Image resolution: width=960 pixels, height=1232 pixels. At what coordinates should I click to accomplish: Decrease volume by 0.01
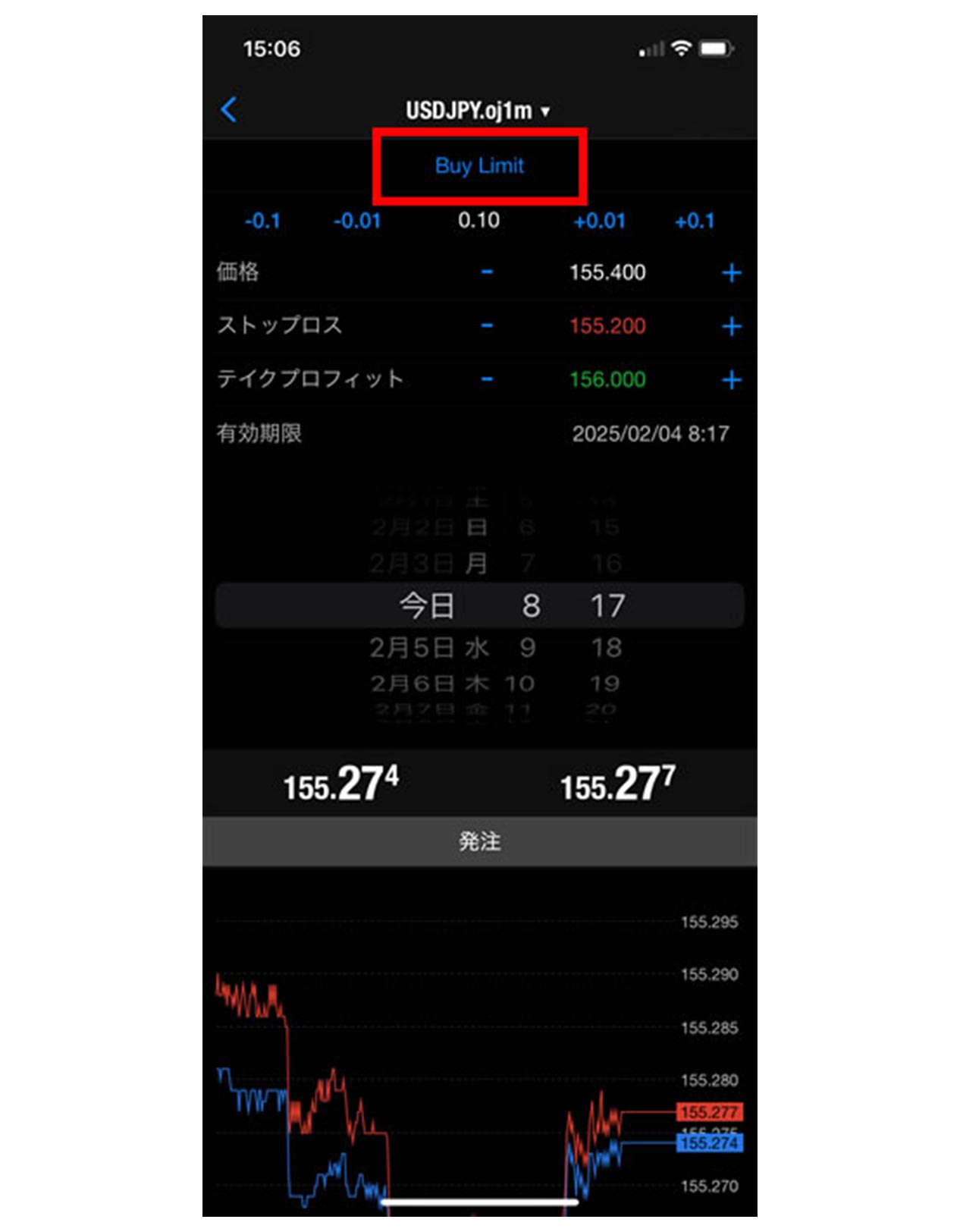(x=357, y=221)
